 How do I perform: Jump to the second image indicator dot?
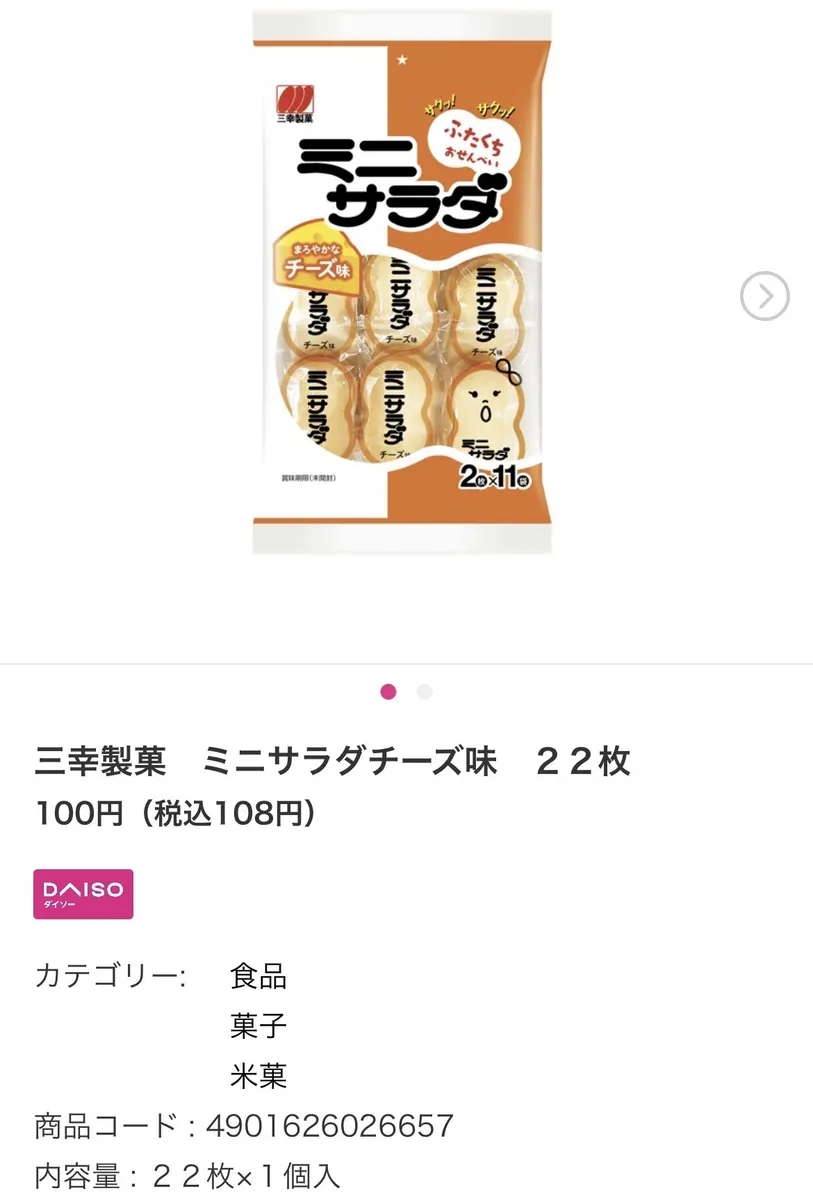(424, 692)
